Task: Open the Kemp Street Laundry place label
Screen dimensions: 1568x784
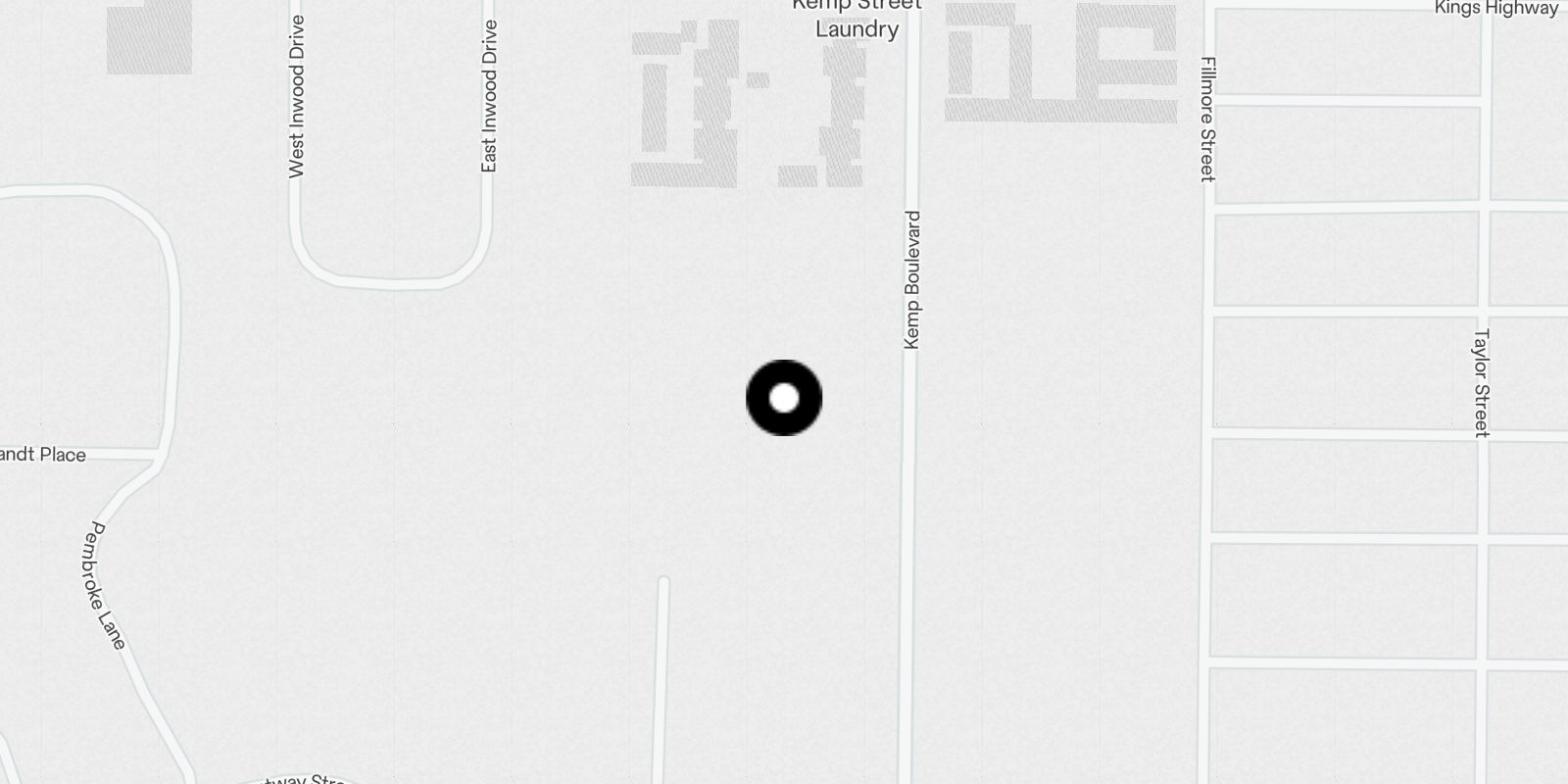Action: pyautogui.click(x=857, y=19)
